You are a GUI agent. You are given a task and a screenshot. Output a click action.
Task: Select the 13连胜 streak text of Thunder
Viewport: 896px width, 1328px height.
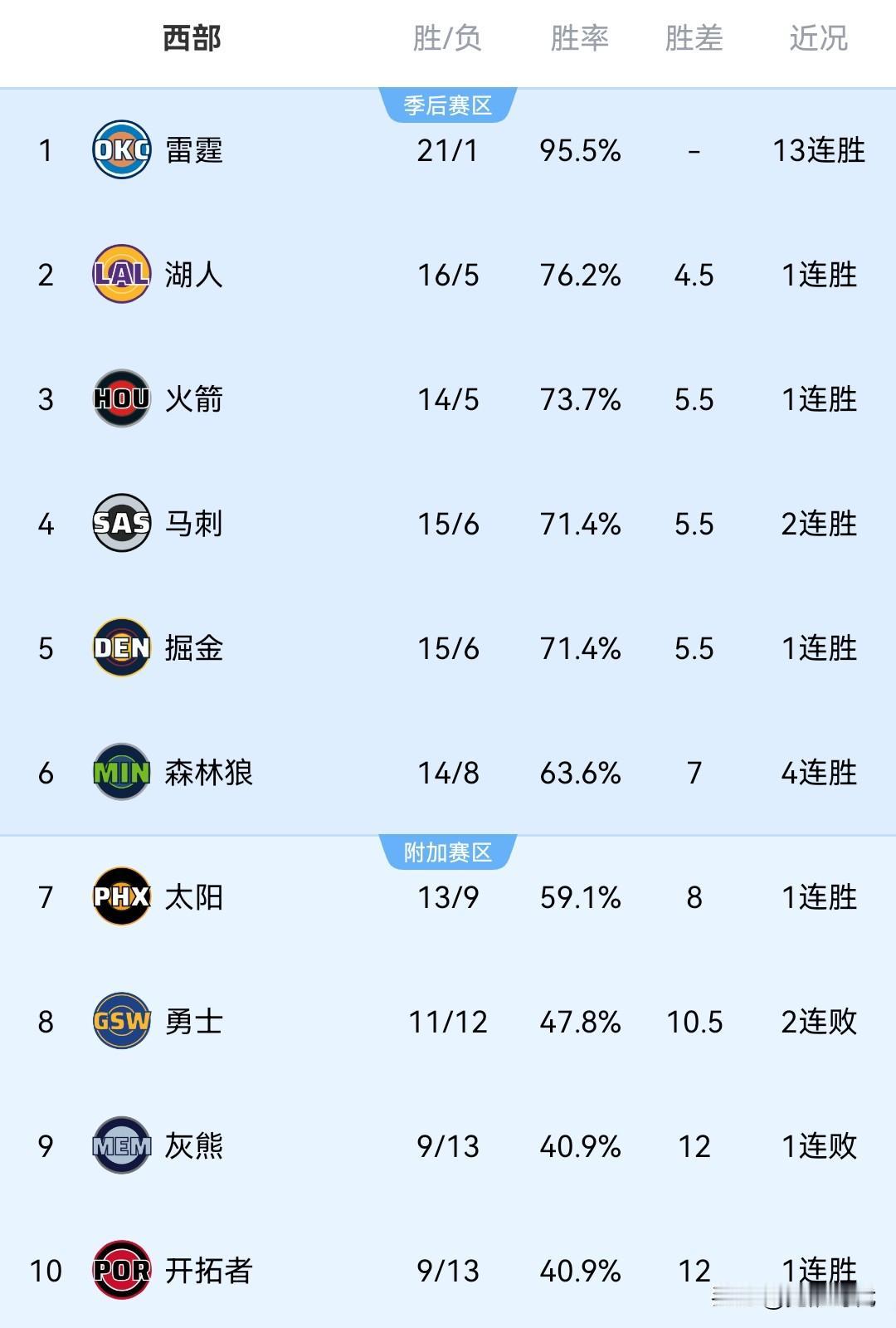pos(817,149)
